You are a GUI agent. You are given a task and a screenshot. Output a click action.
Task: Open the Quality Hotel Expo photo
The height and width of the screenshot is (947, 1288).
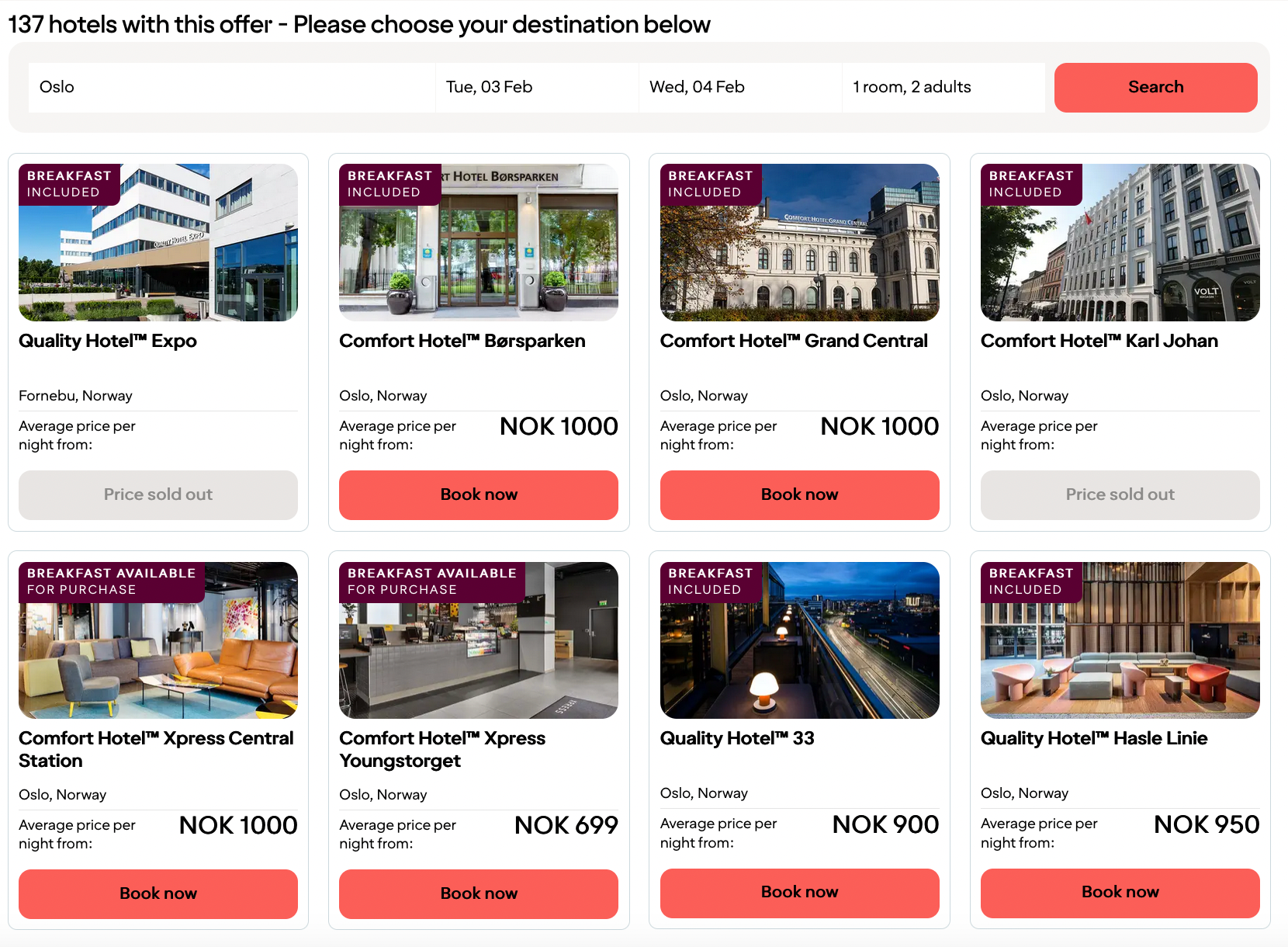158,256
